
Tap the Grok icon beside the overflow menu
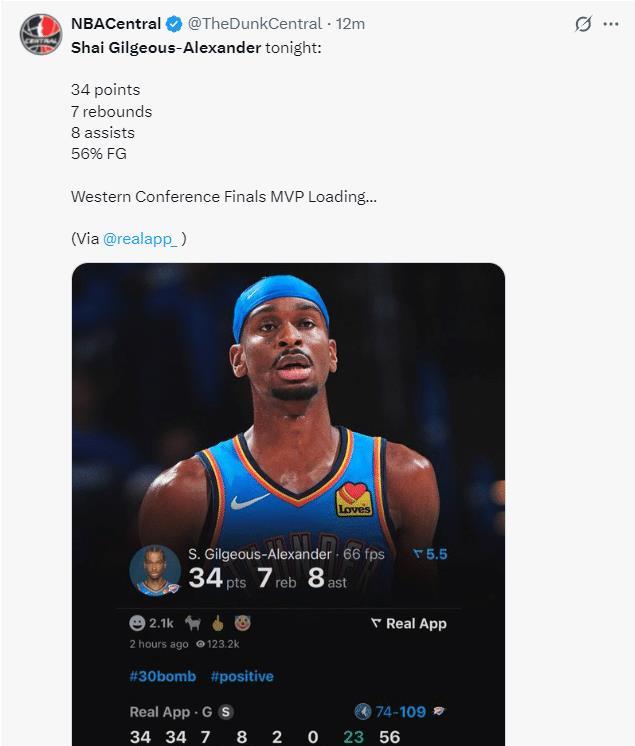click(x=583, y=24)
